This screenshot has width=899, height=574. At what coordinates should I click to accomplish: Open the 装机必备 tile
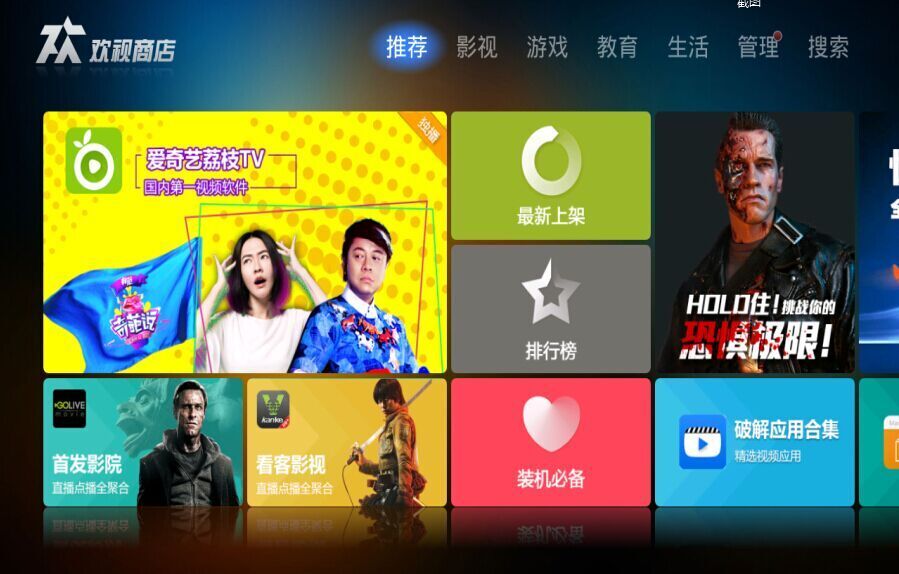550,441
